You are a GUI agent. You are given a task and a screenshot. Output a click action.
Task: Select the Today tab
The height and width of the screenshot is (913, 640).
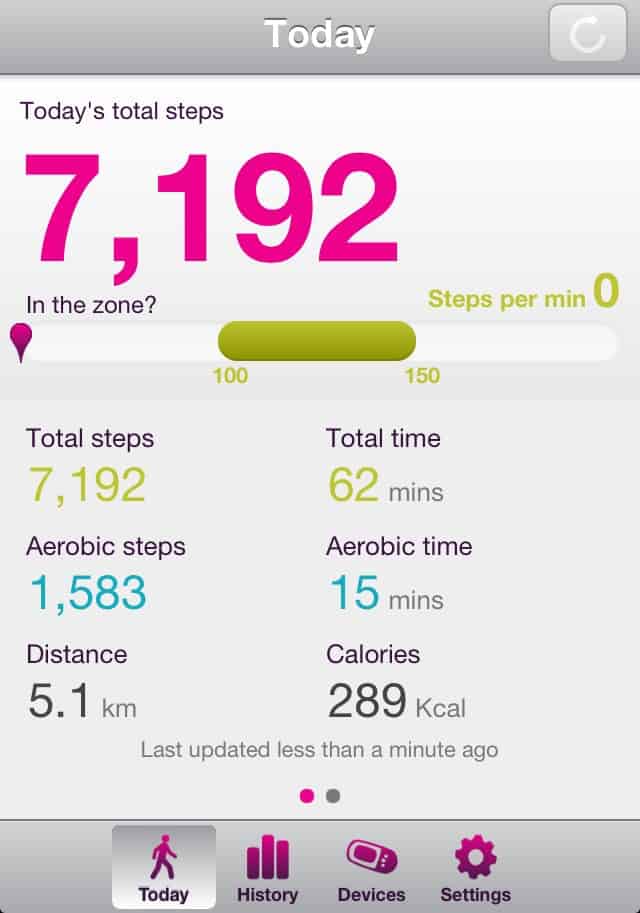pos(164,867)
